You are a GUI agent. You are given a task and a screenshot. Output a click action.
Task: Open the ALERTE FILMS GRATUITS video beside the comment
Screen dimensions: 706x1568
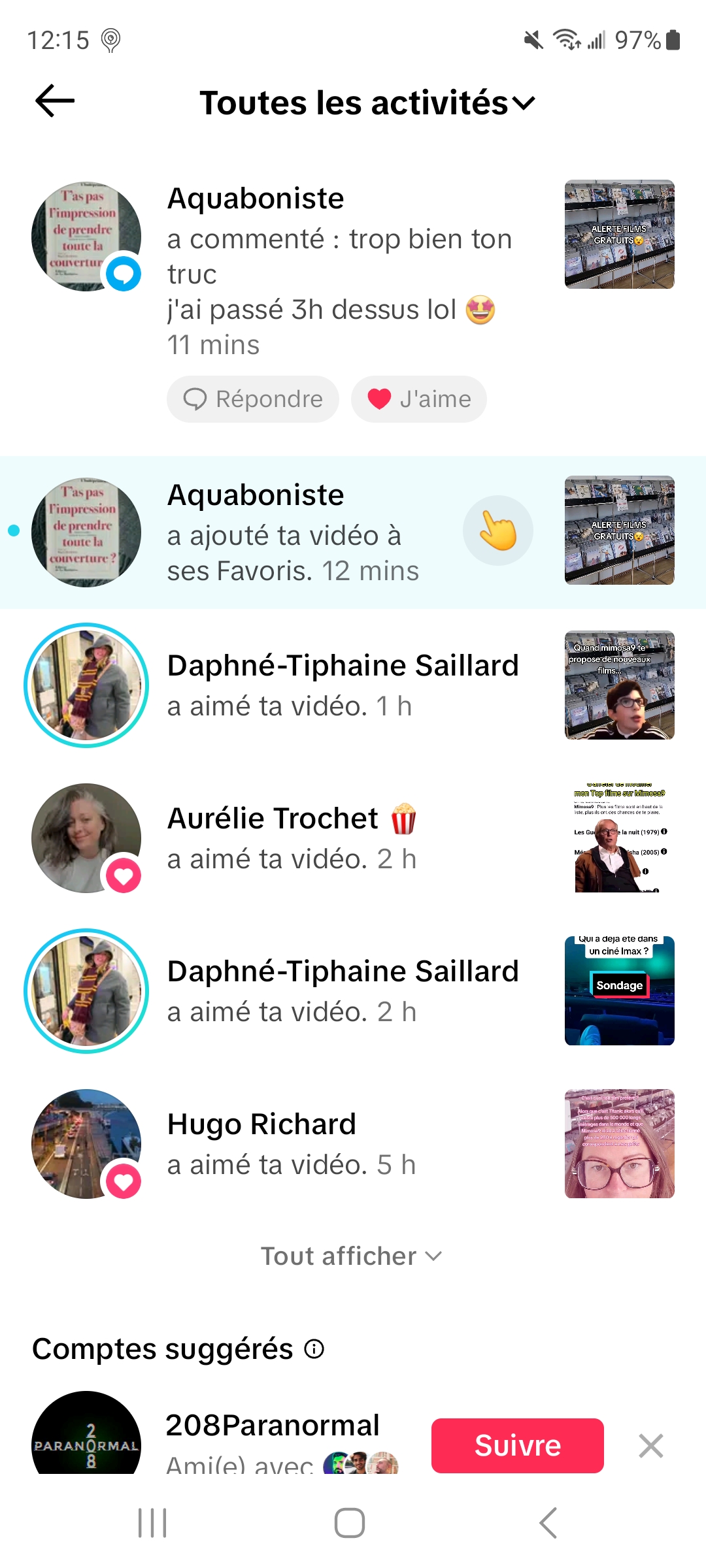pyautogui.click(x=619, y=235)
